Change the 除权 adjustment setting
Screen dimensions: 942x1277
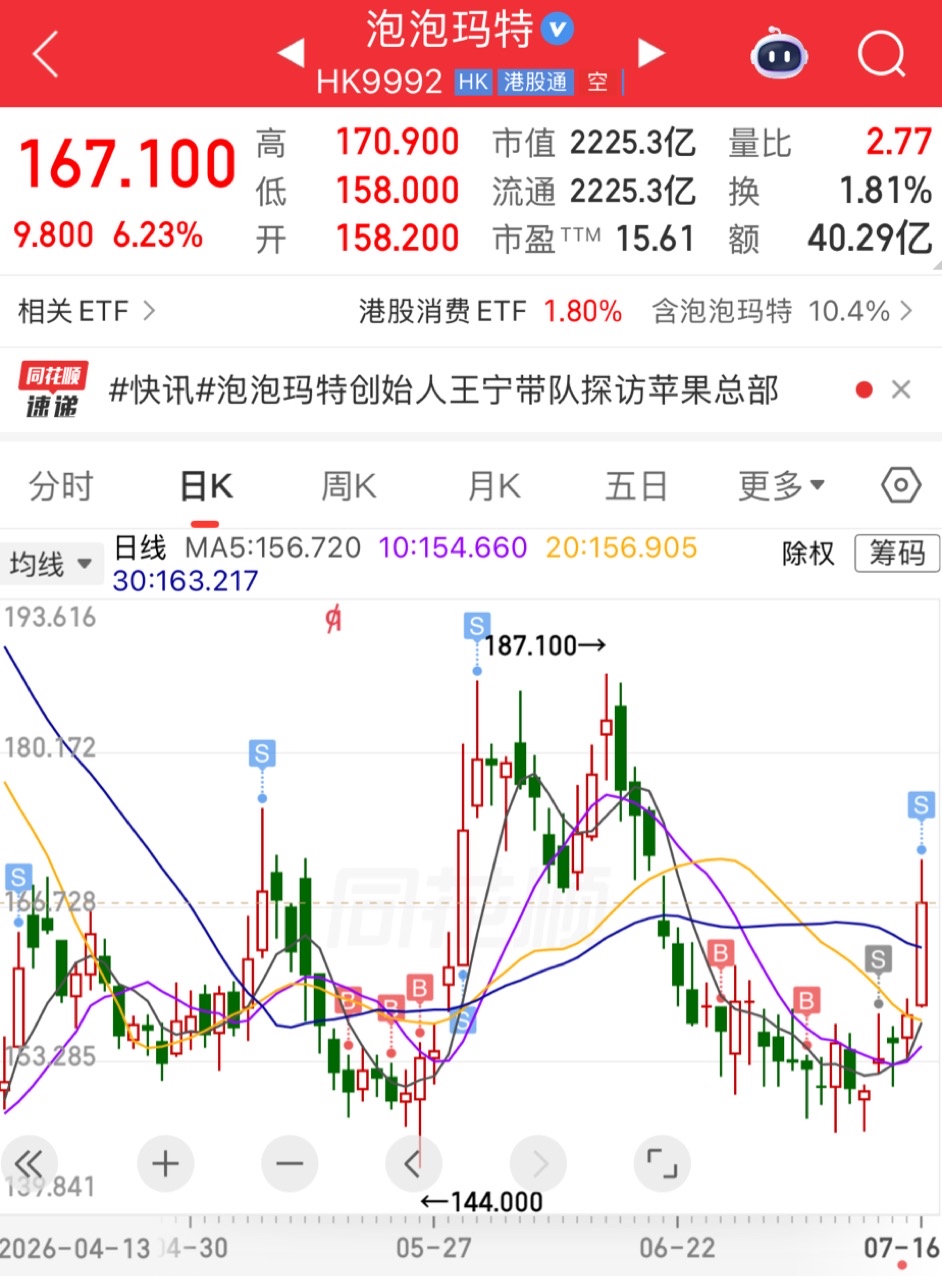808,553
